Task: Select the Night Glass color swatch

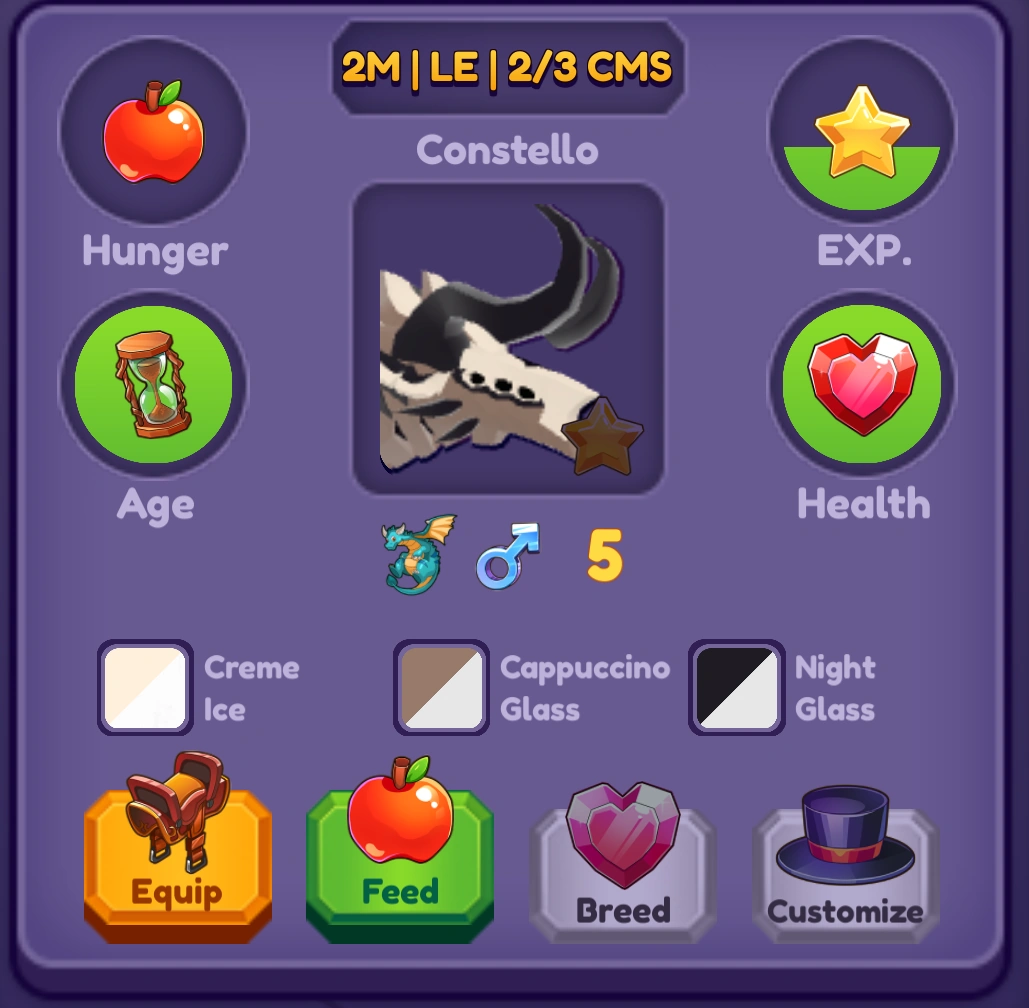Action: (x=736, y=688)
